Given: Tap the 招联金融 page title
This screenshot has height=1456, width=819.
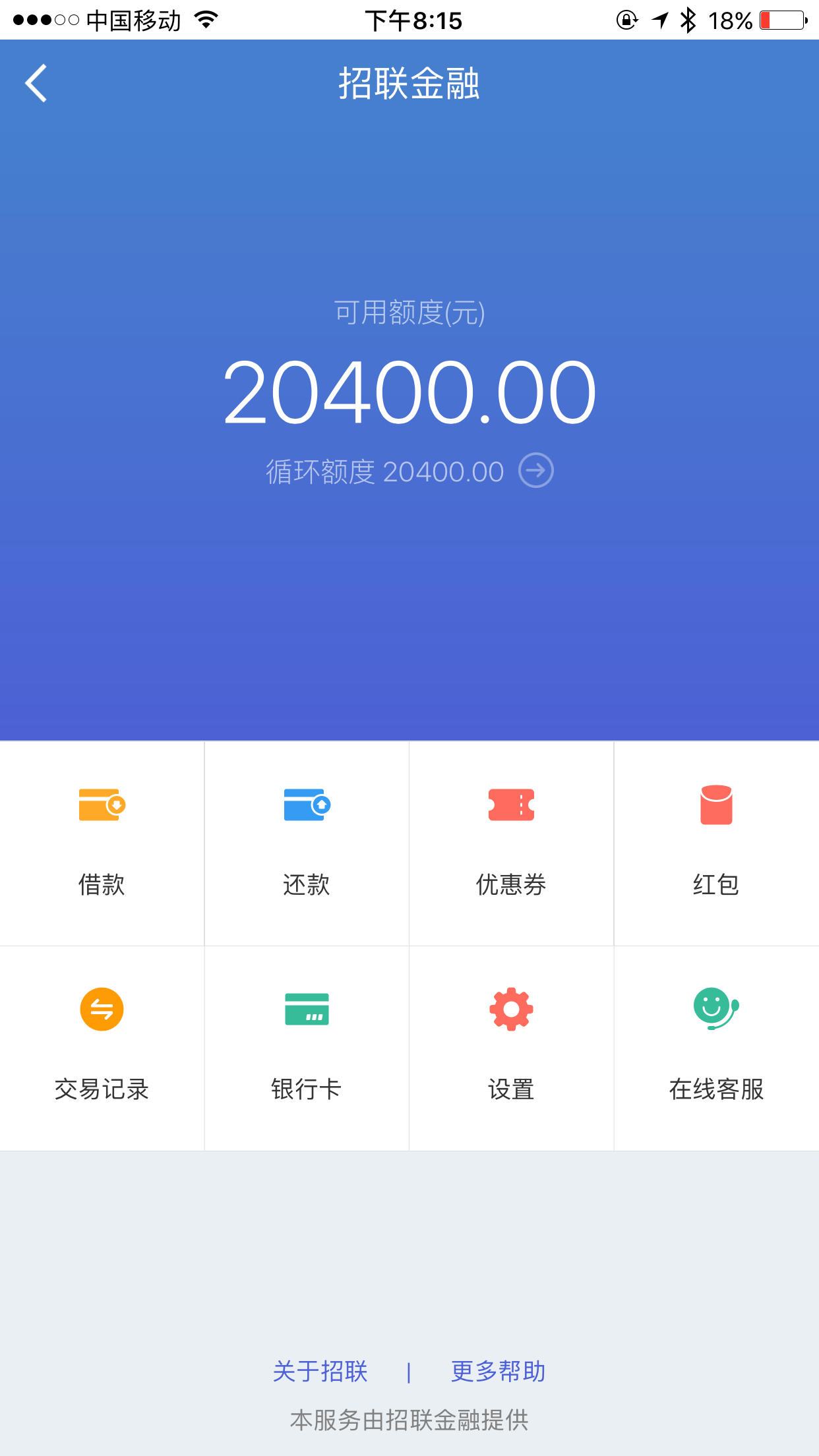Looking at the screenshot, I should click(x=409, y=84).
